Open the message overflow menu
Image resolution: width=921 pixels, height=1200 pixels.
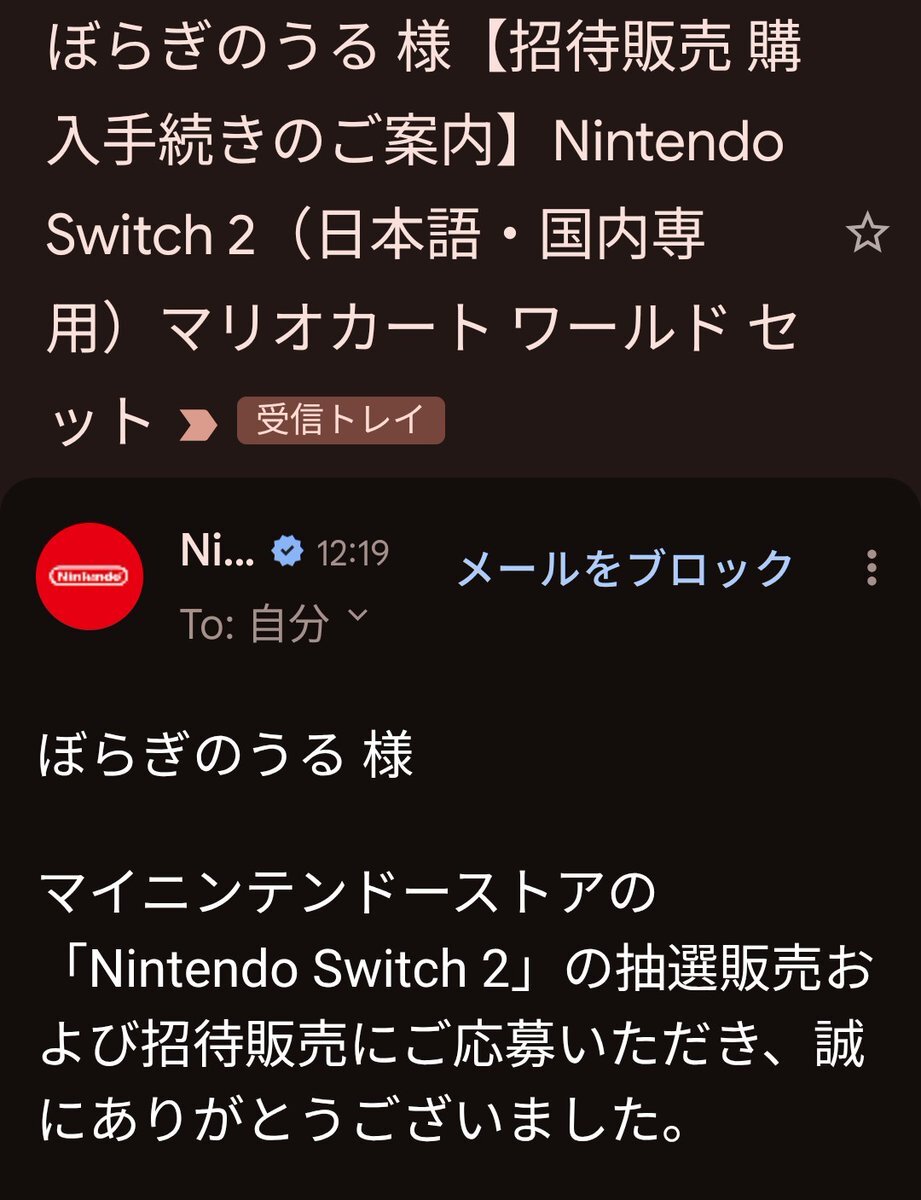871,568
